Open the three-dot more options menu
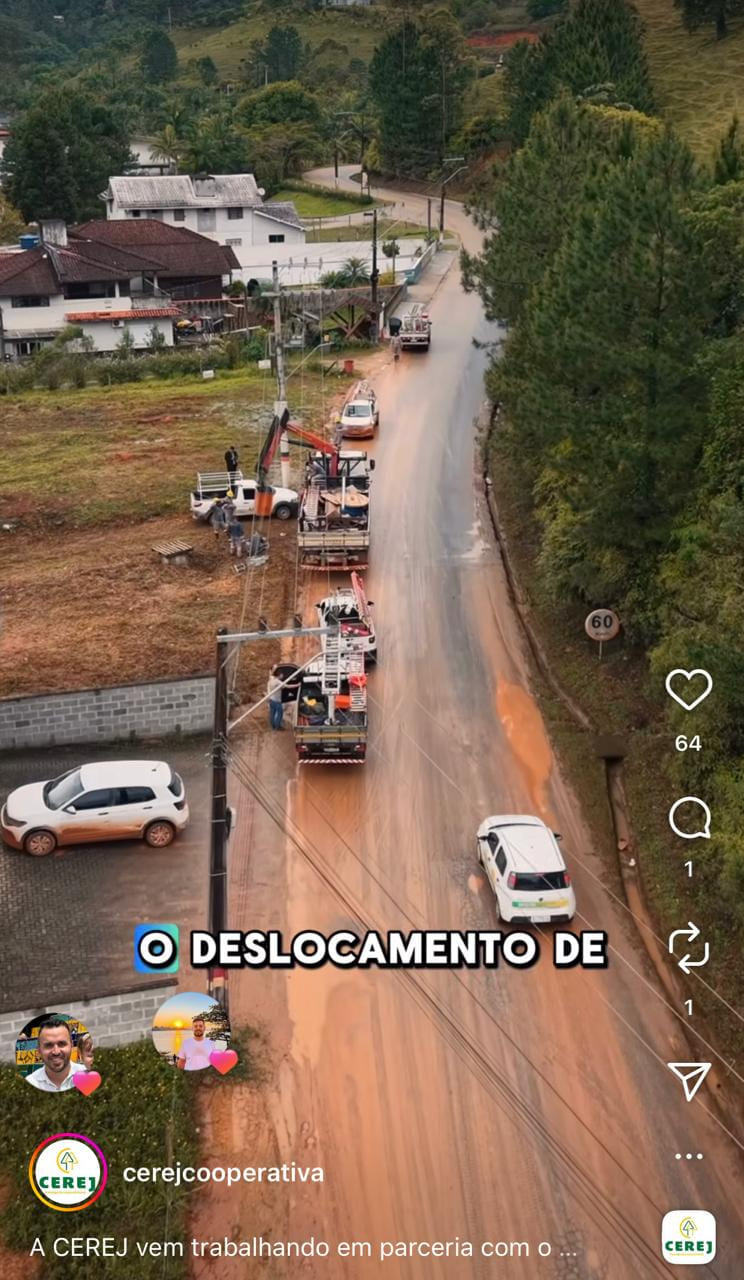This screenshot has height=1280, width=744. (689, 1156)
